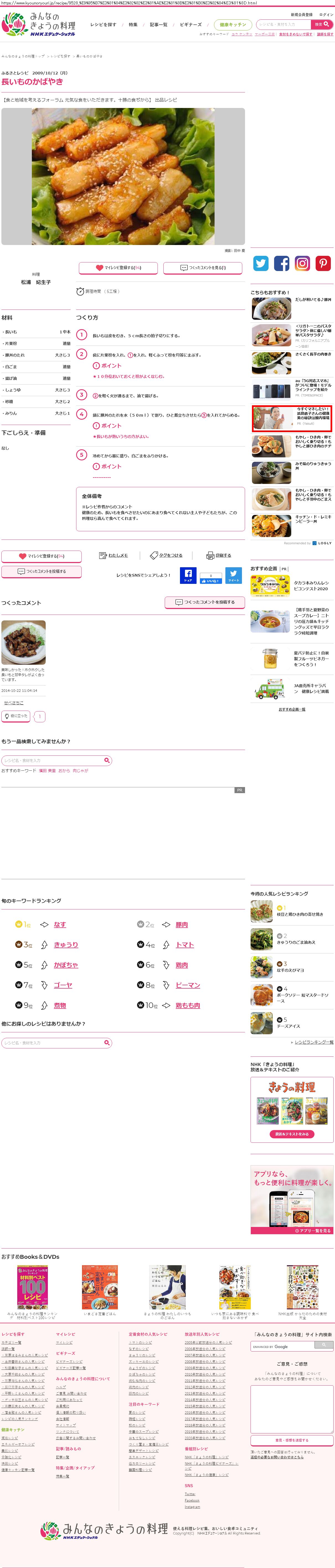This screenshot has height=1568, width=335.
Task: Focus the header recipe search field
Action: click(x=283, y=24)
